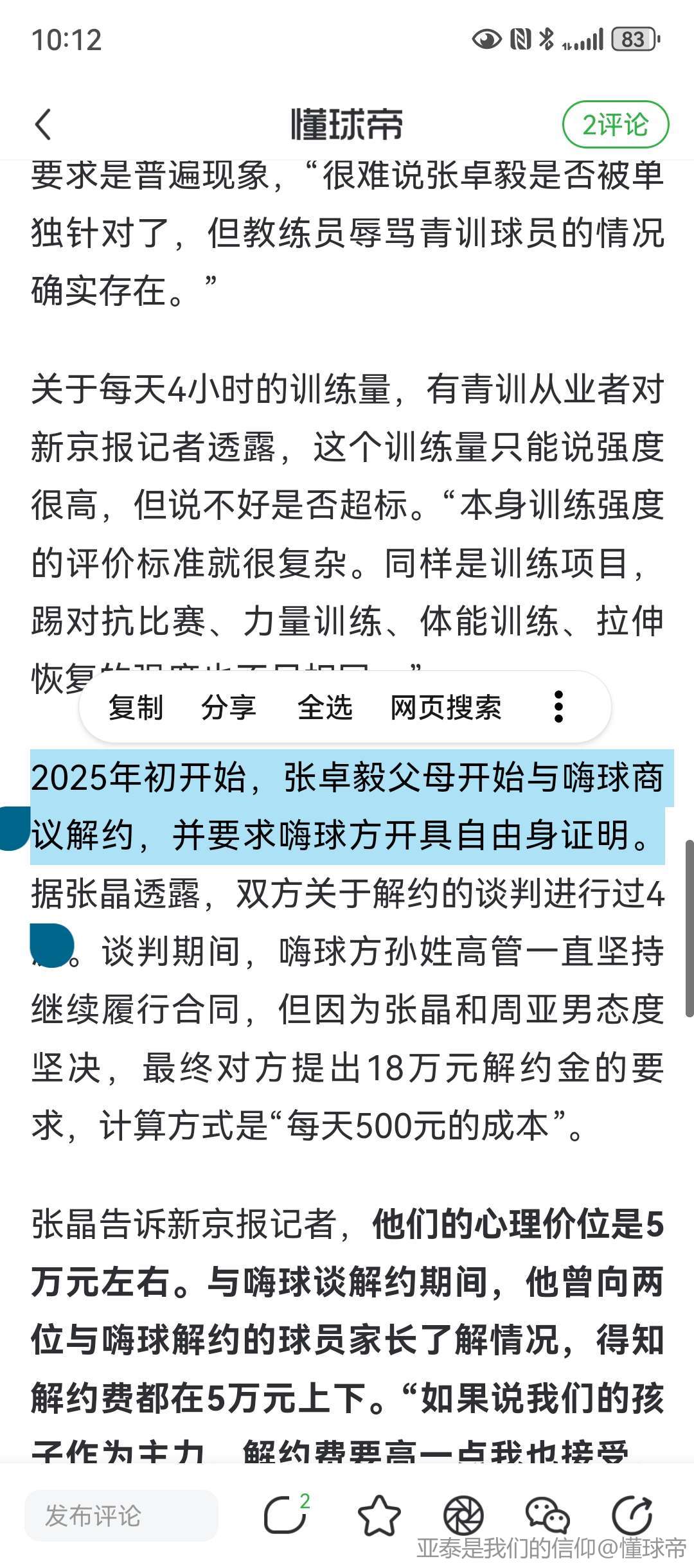The height and width of the screenshot is (1568, 694).
Task: Tap the 发布评论 comment field
Action: click(x=121, y=1515)
